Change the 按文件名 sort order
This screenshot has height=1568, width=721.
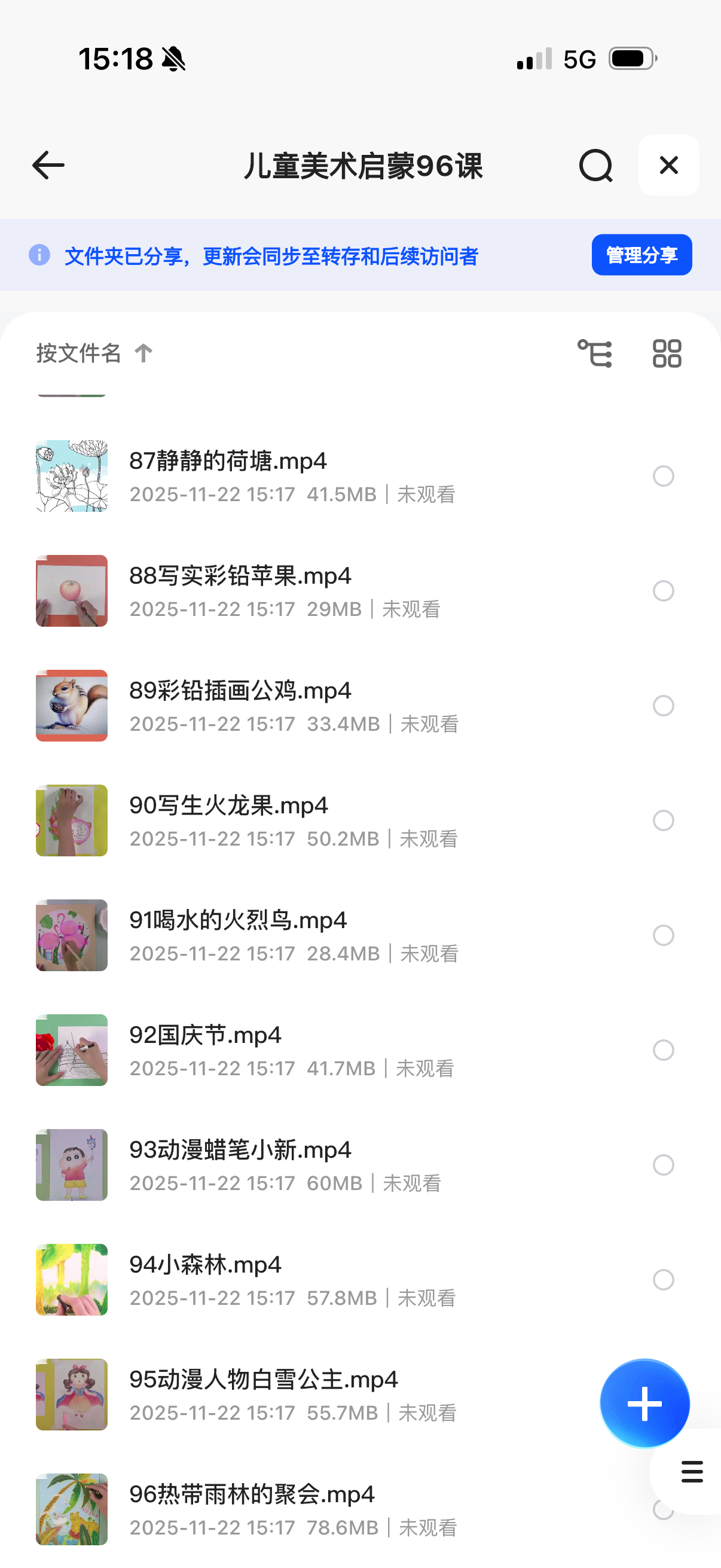coord(94,353)
